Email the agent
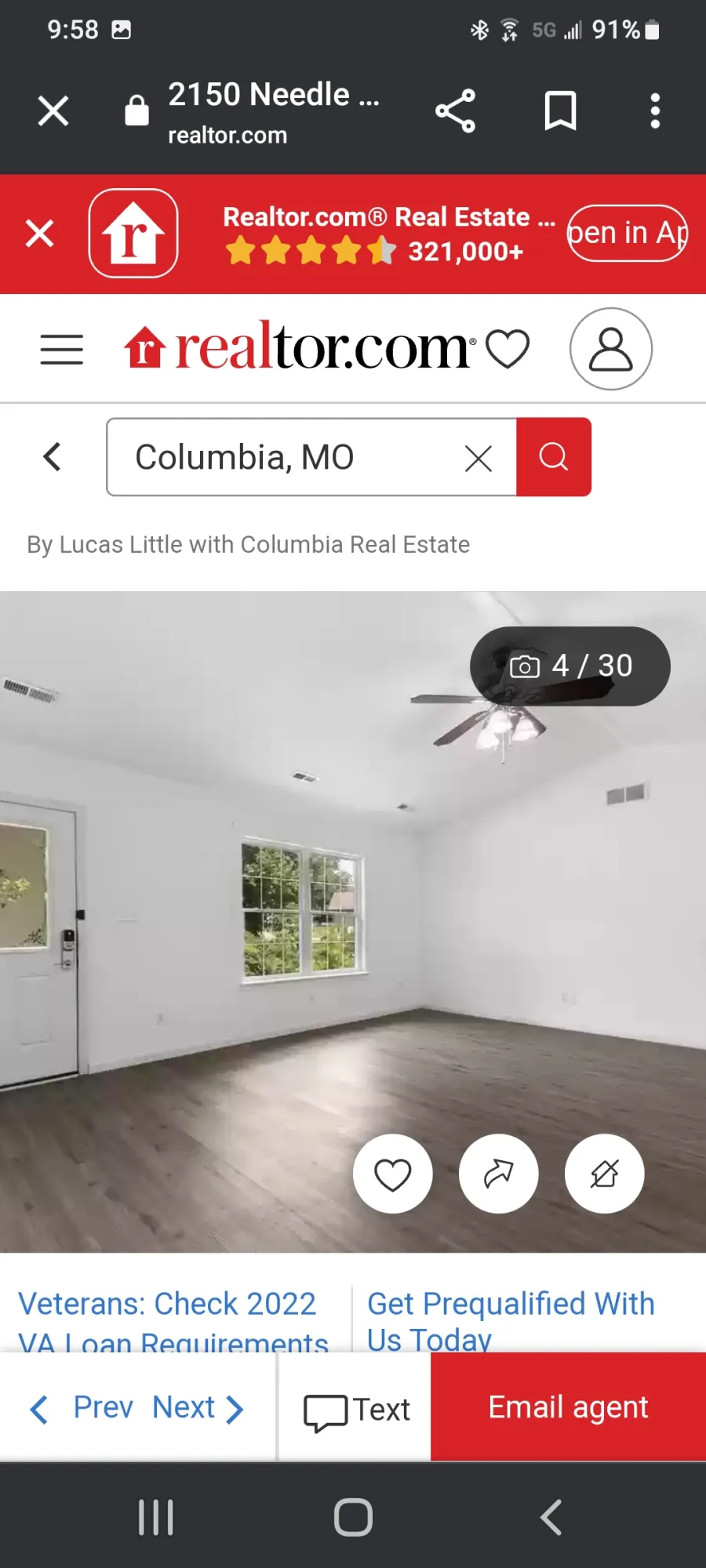 click(569, 1407)
